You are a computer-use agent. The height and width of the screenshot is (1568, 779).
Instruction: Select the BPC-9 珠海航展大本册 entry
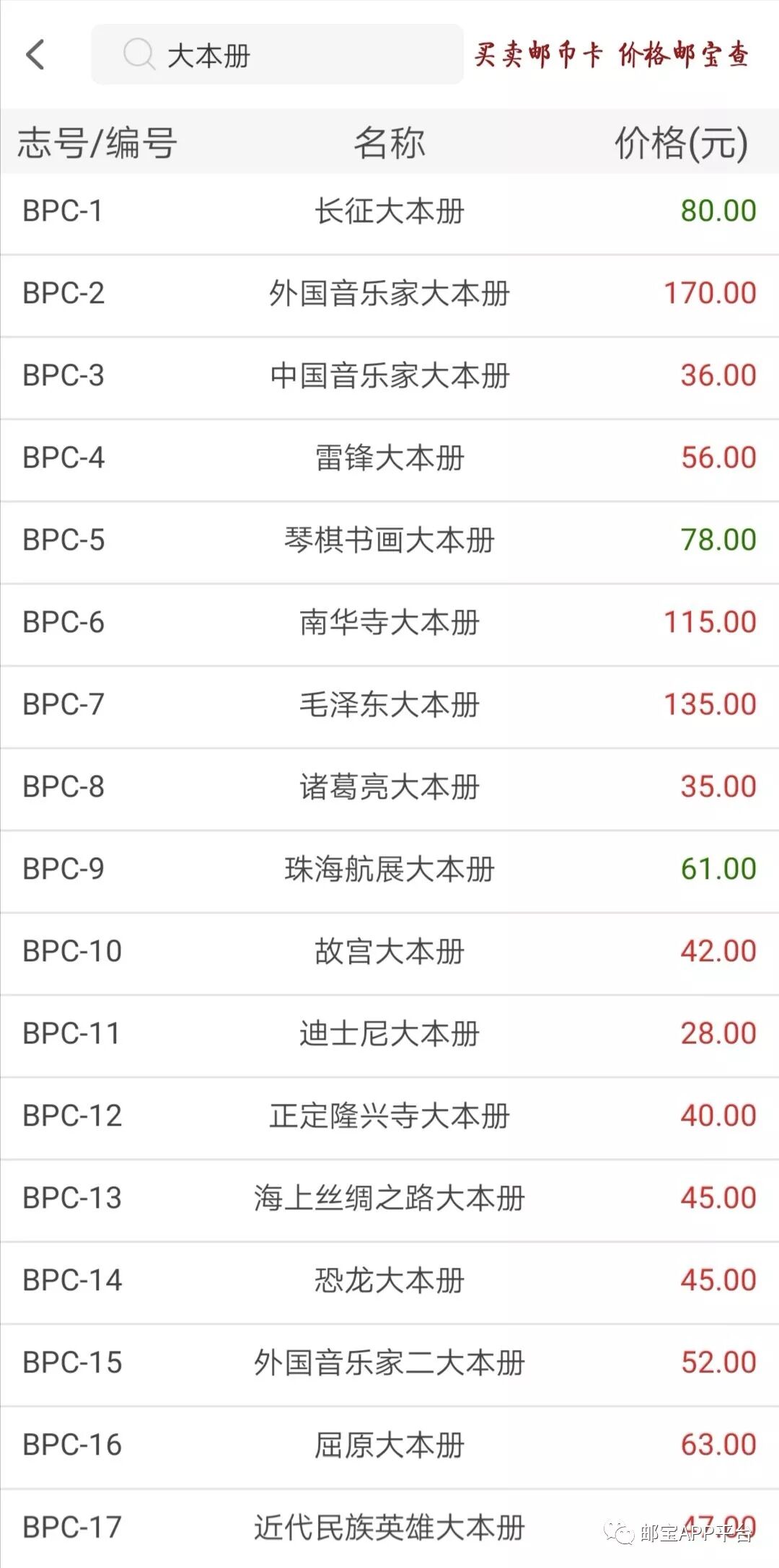(389, 870)
